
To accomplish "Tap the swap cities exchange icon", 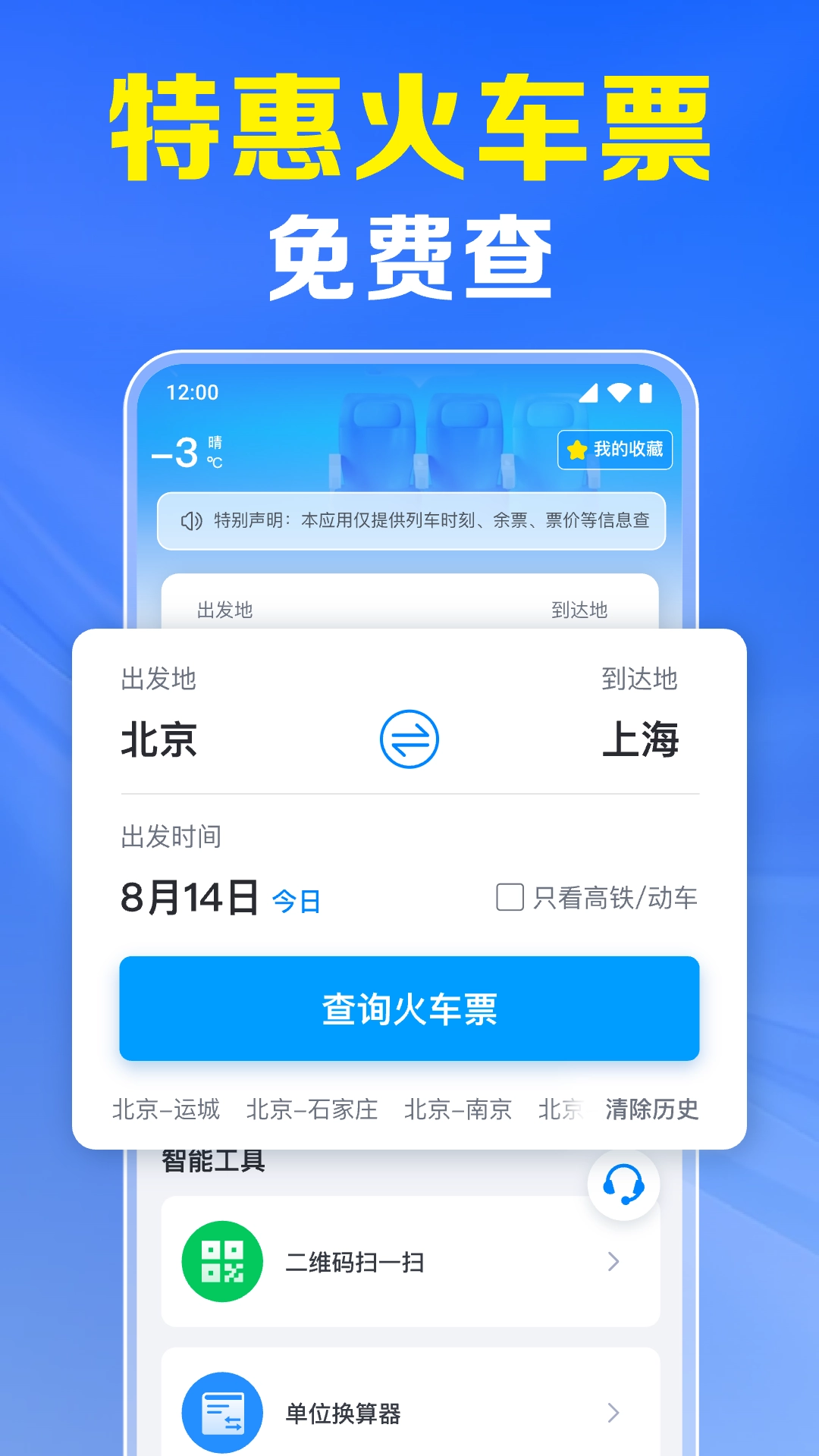I will point(409,739).
